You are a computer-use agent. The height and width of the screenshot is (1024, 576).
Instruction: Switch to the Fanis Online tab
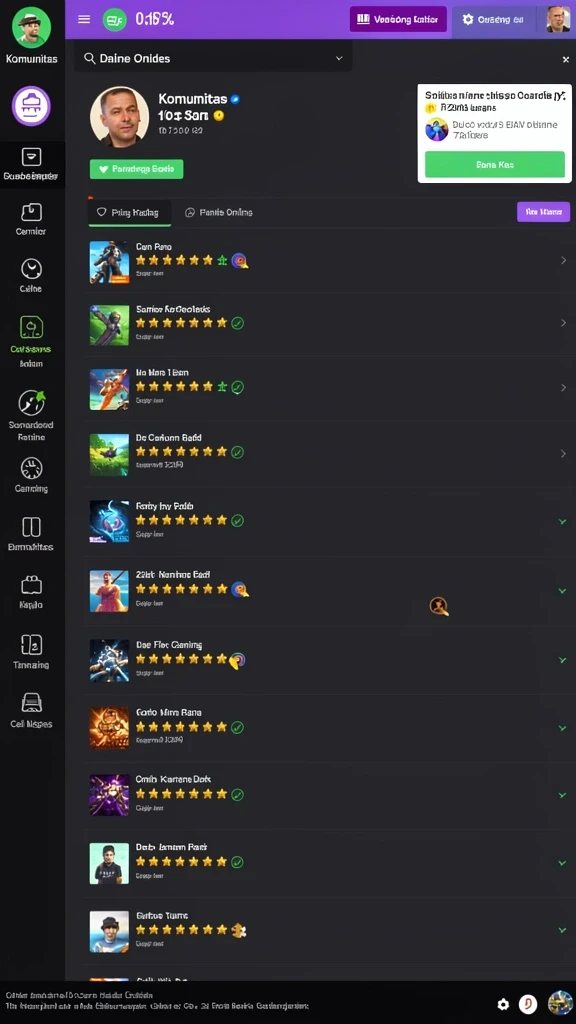tap(219, 212)
